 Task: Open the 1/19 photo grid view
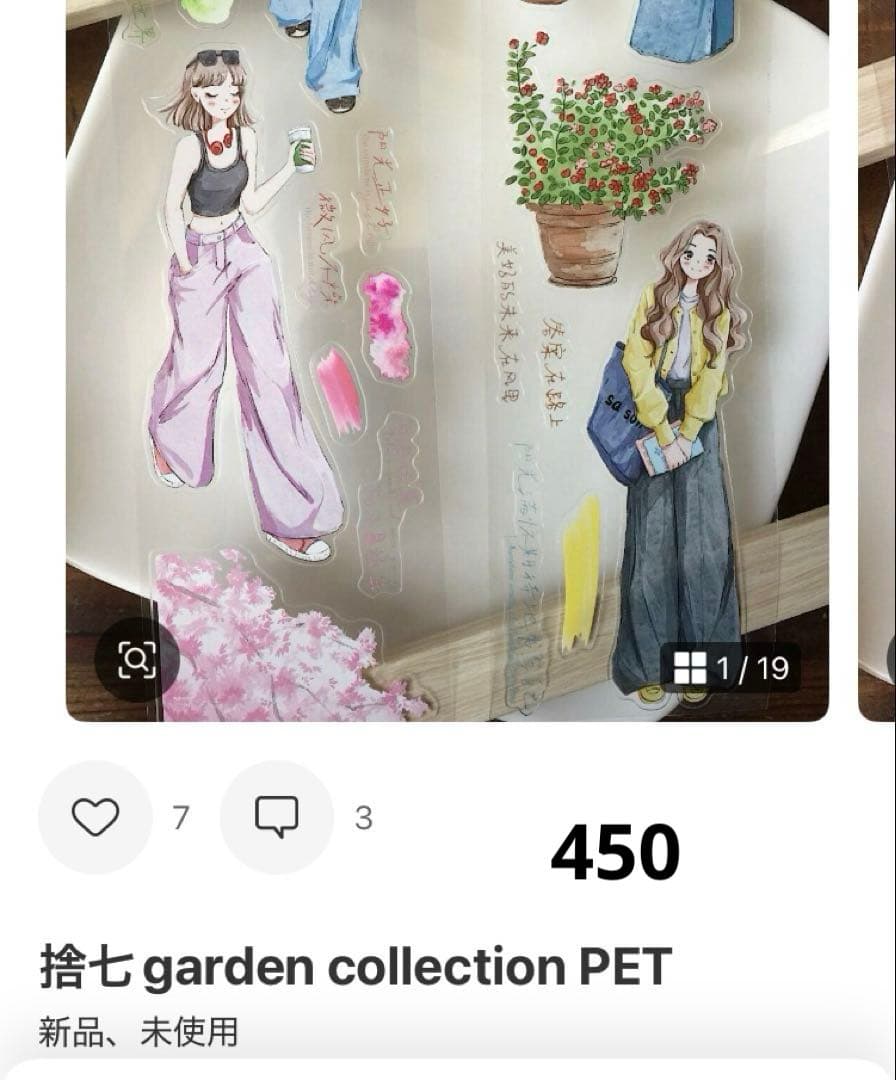click(x=730, y=668)
